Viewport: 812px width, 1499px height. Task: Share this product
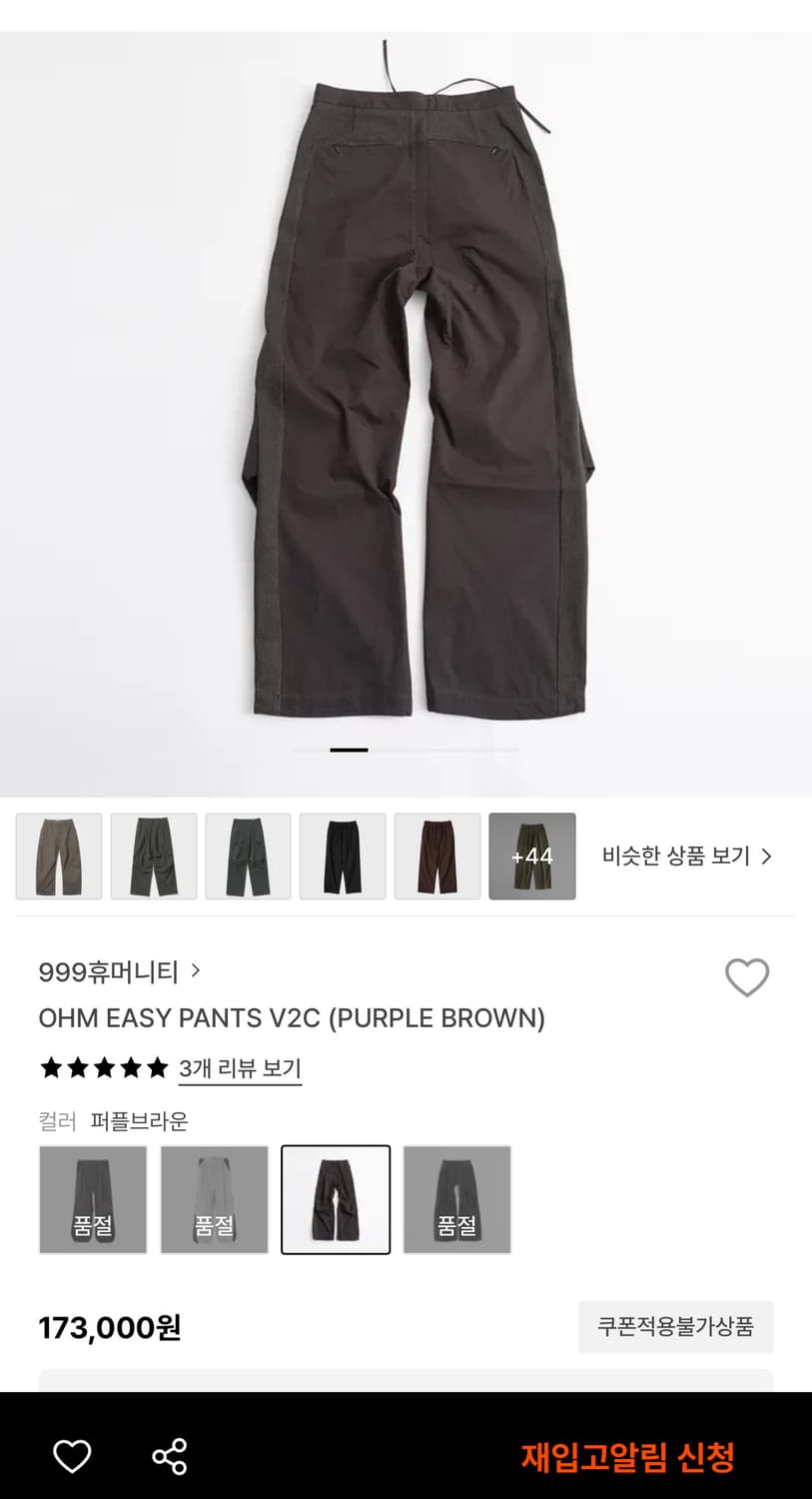tap(170, 1456)
